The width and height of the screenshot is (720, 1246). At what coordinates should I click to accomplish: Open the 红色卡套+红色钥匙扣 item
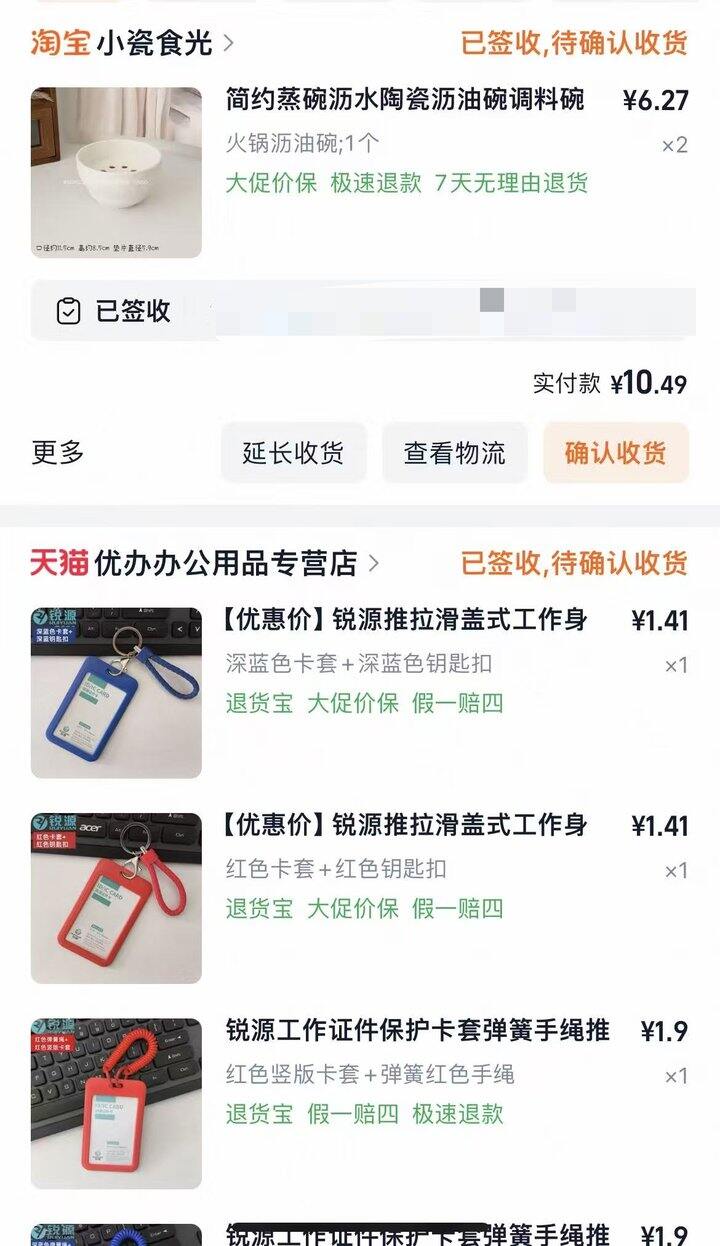418,826
